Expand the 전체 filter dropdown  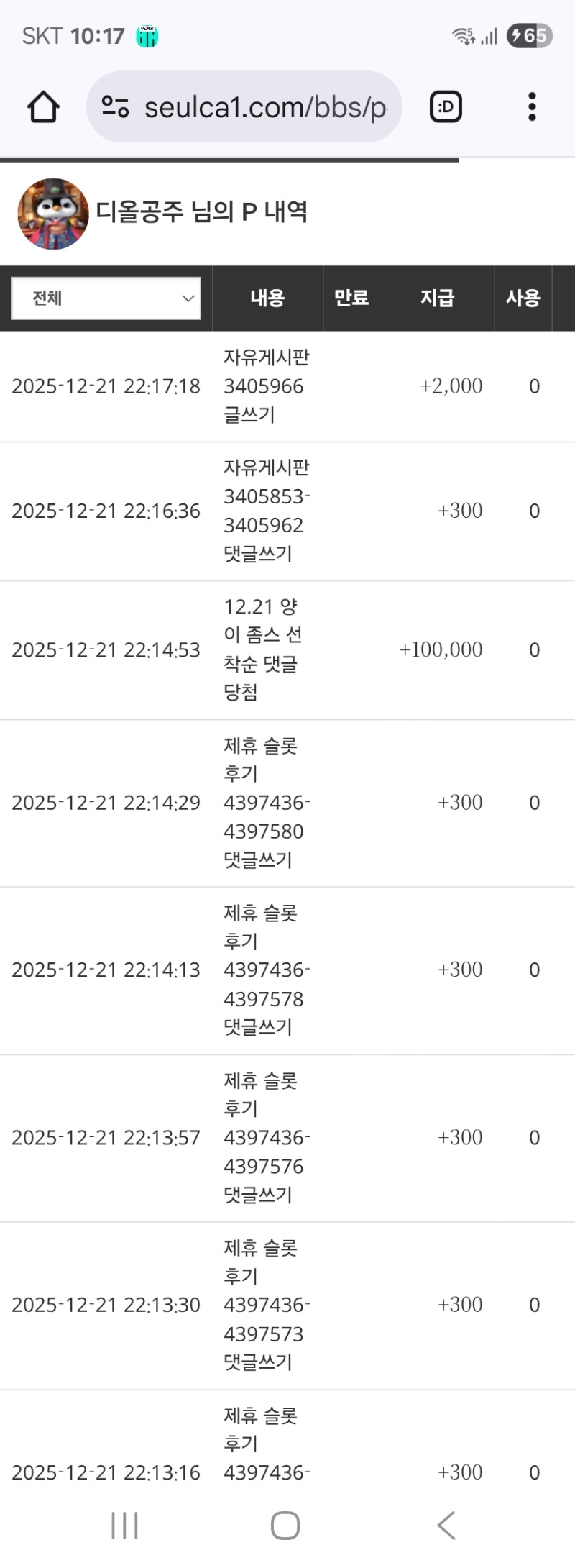point(106,298)
